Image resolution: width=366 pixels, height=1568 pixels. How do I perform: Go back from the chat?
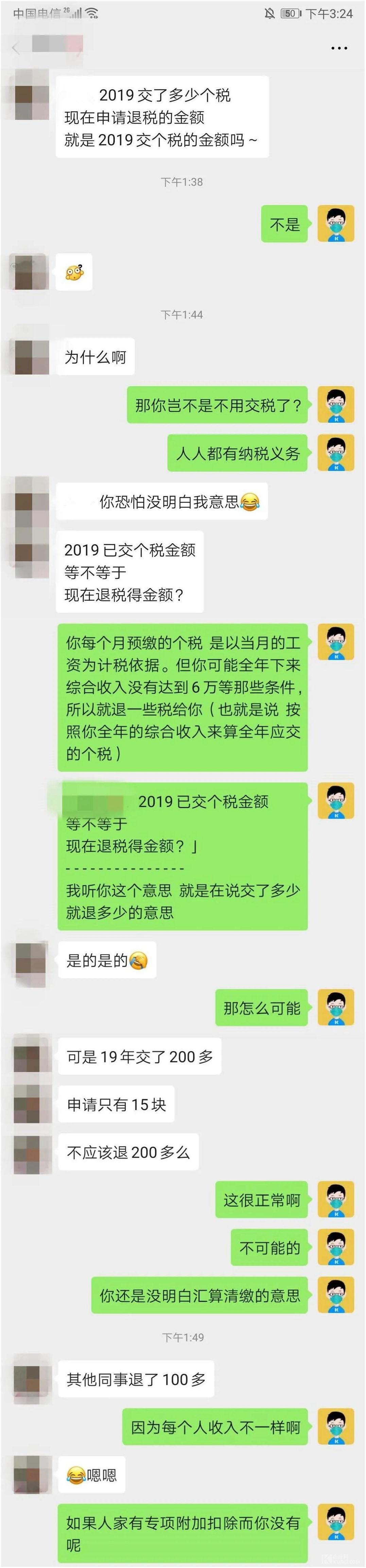[16, 49]
